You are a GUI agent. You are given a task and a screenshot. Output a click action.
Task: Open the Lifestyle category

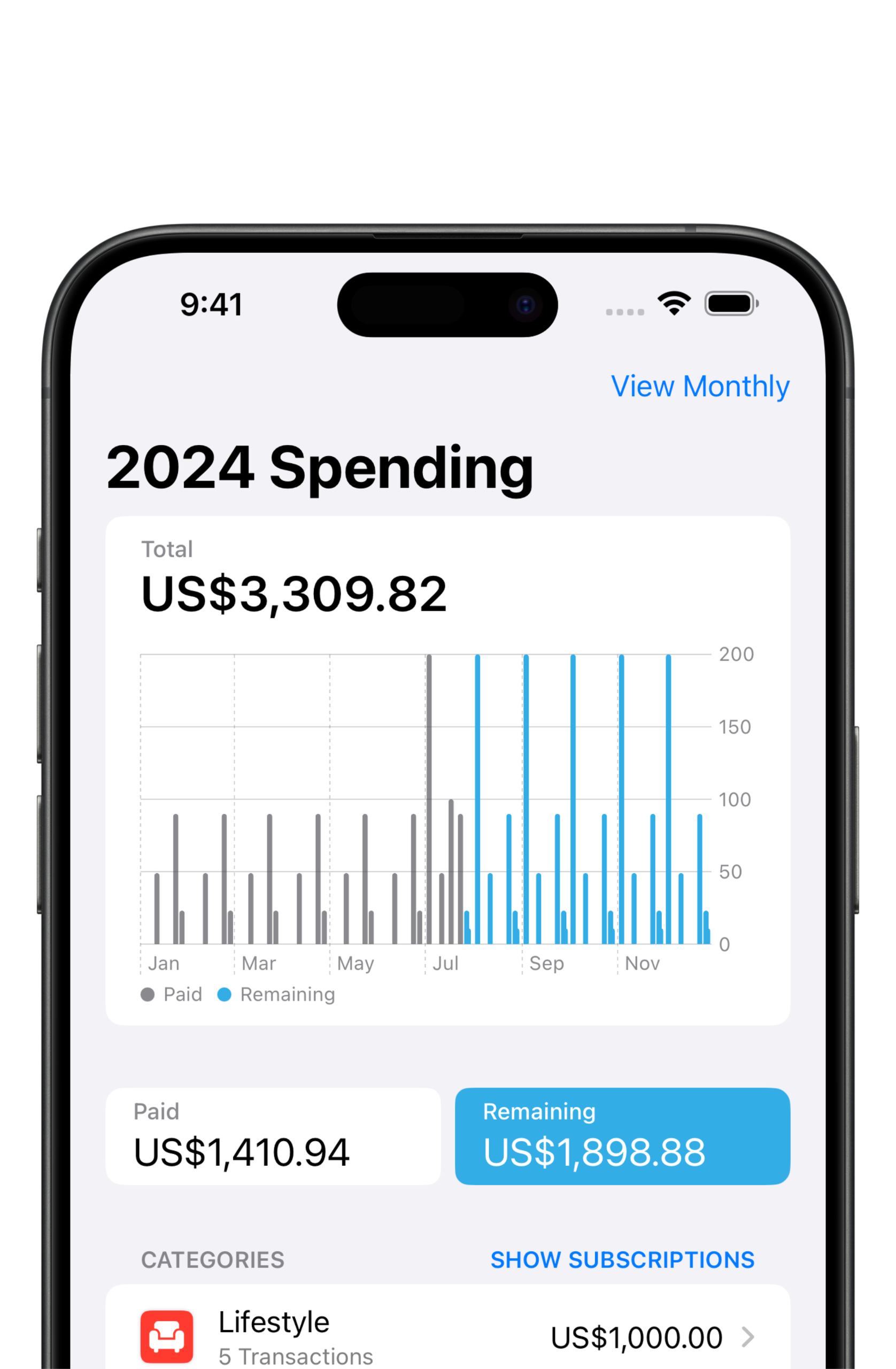tap(447, 1336)
